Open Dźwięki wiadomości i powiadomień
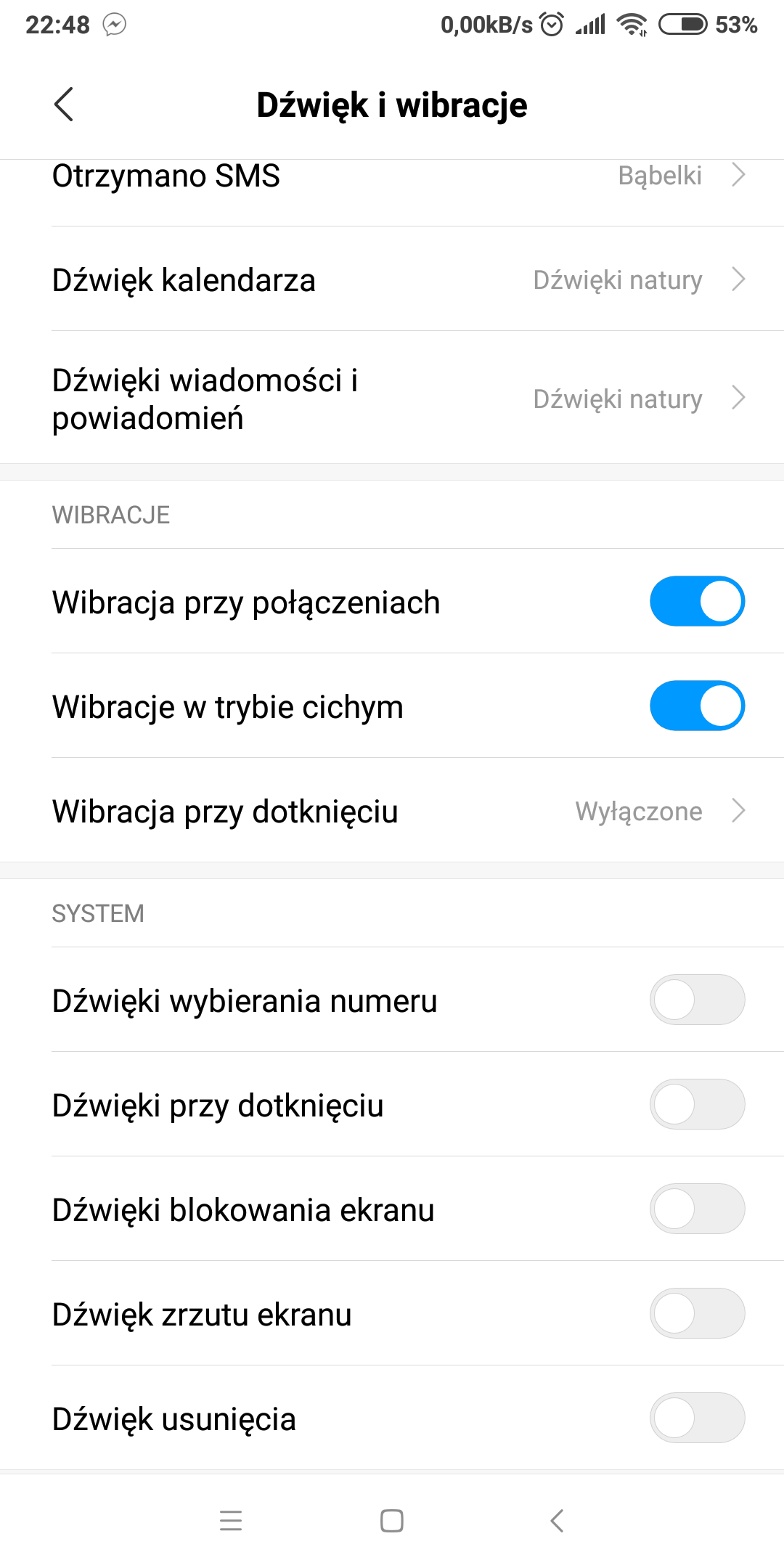The width and height of the screenshot is (784, 1568). click(392, 399)
